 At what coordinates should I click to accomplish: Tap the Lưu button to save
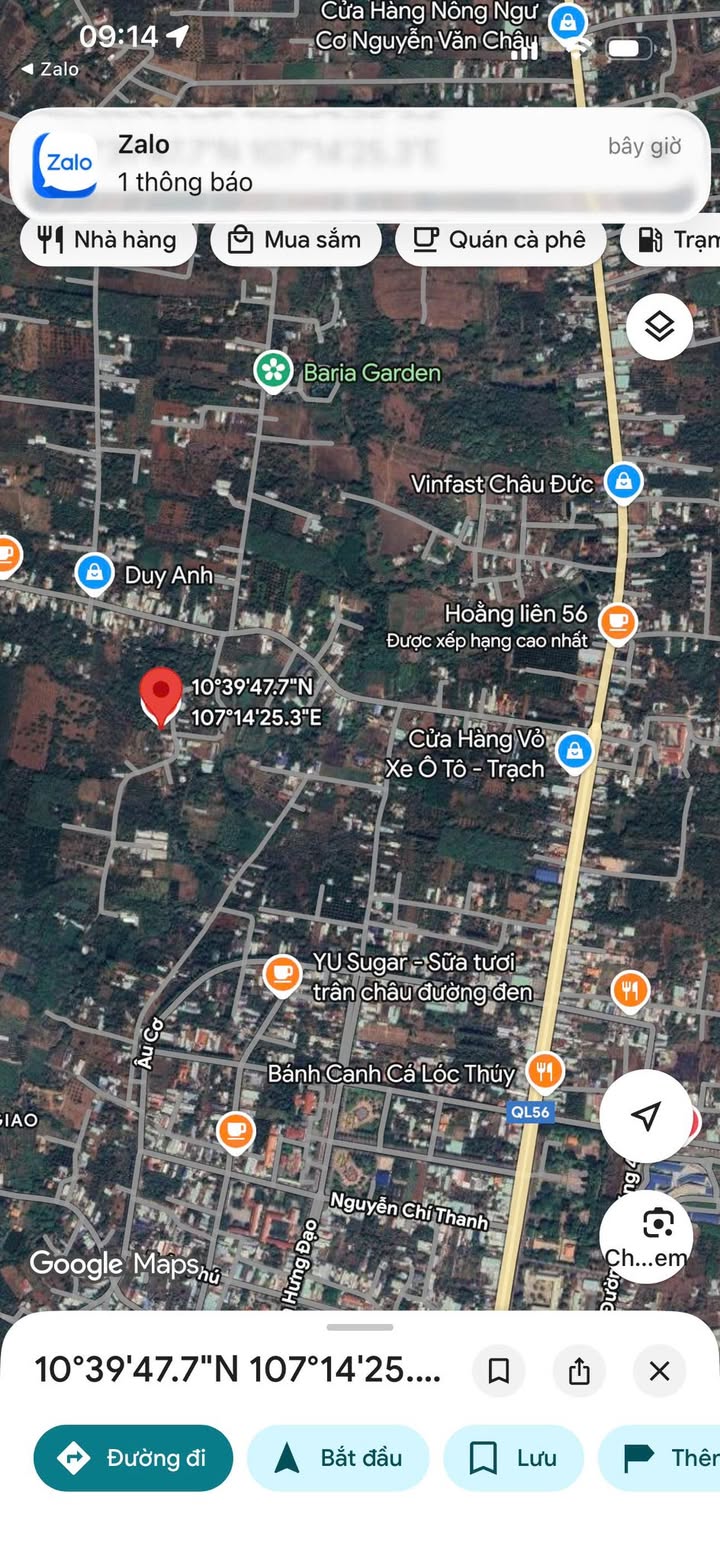[x=513, y=1458]
